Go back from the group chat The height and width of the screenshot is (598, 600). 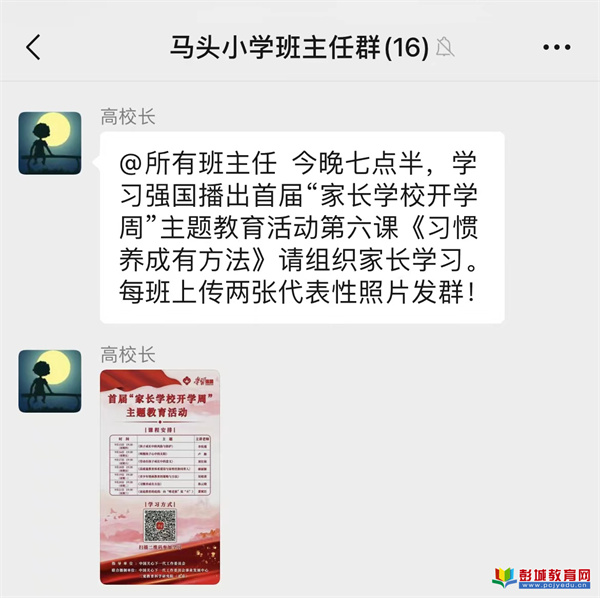(33, 47)
